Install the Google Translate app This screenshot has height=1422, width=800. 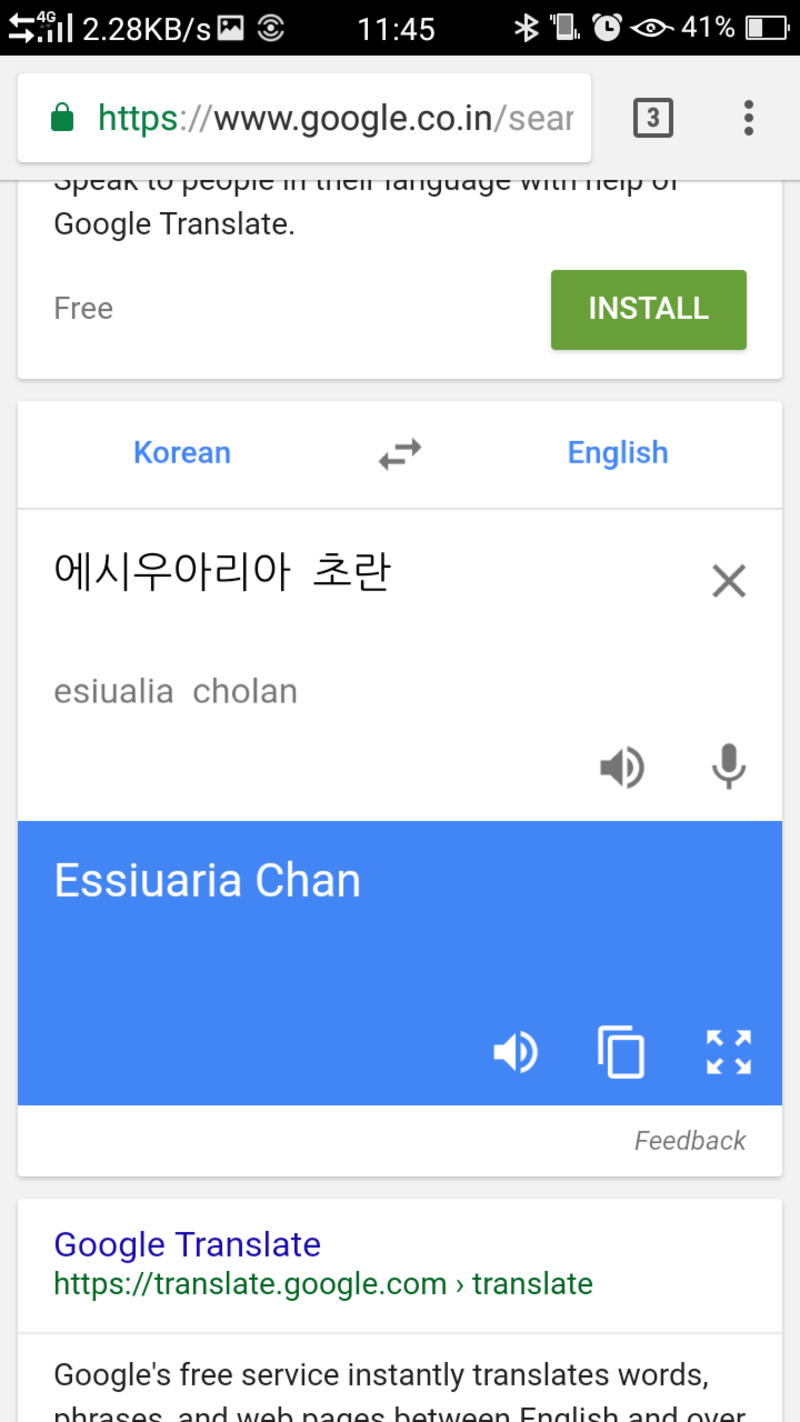point(648,309)
